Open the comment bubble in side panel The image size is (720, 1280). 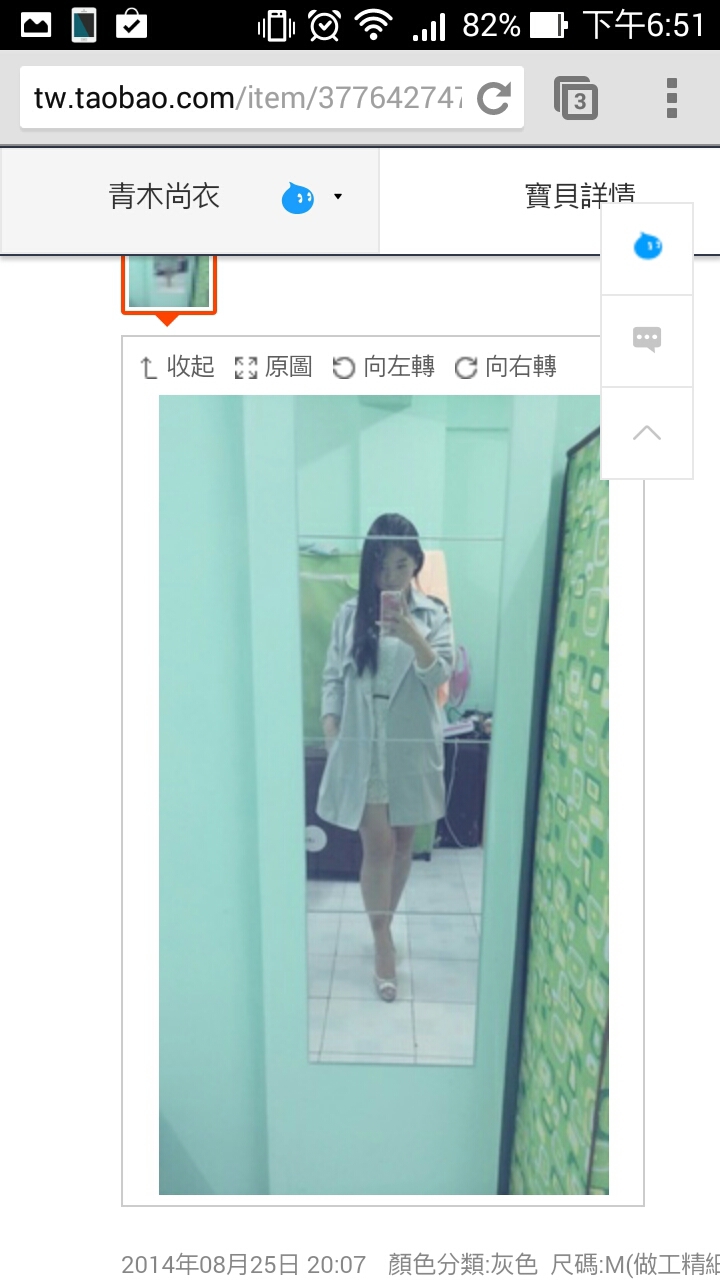(647, 340)
